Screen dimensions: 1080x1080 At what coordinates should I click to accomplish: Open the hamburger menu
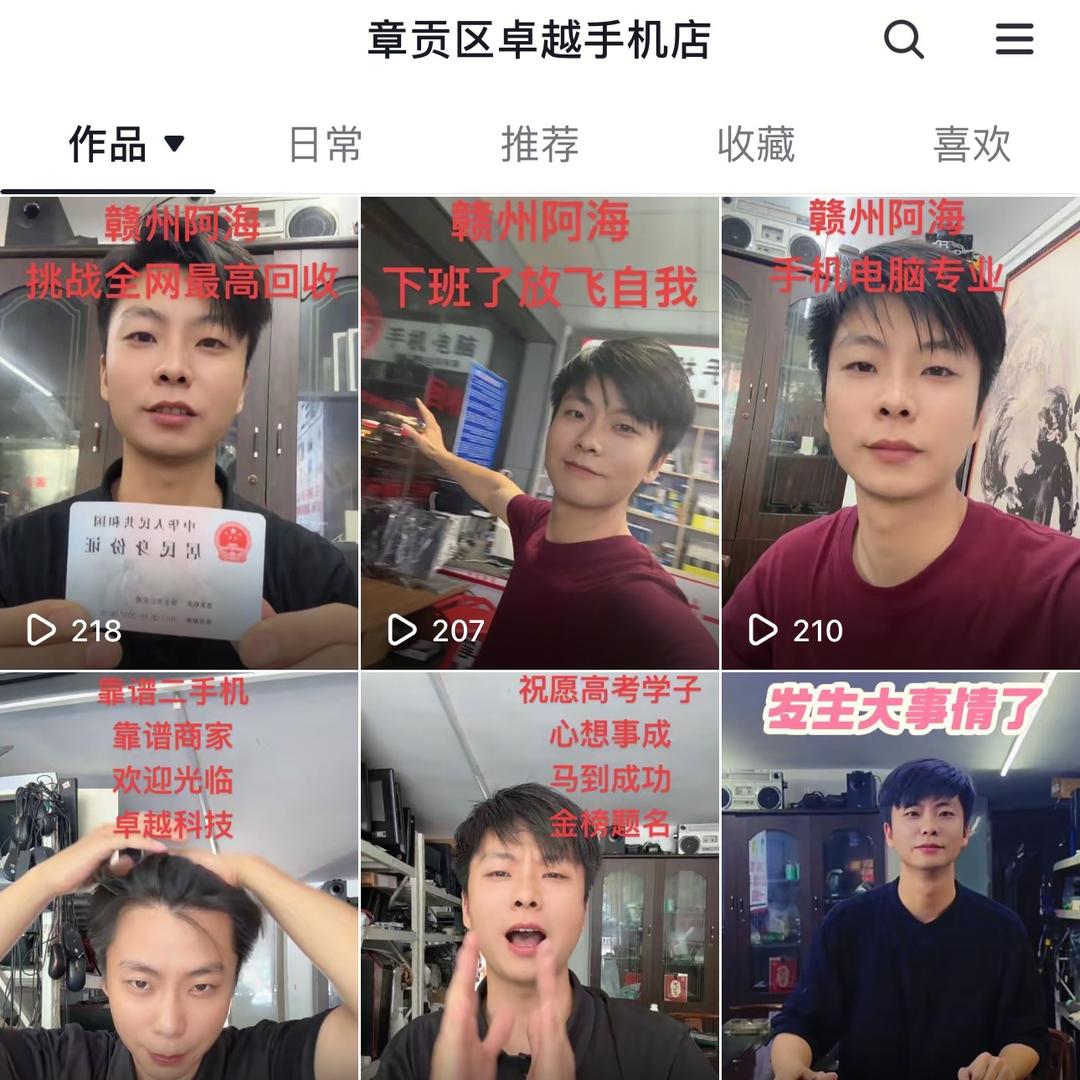pyautogui.click(x=1014, y=40)
